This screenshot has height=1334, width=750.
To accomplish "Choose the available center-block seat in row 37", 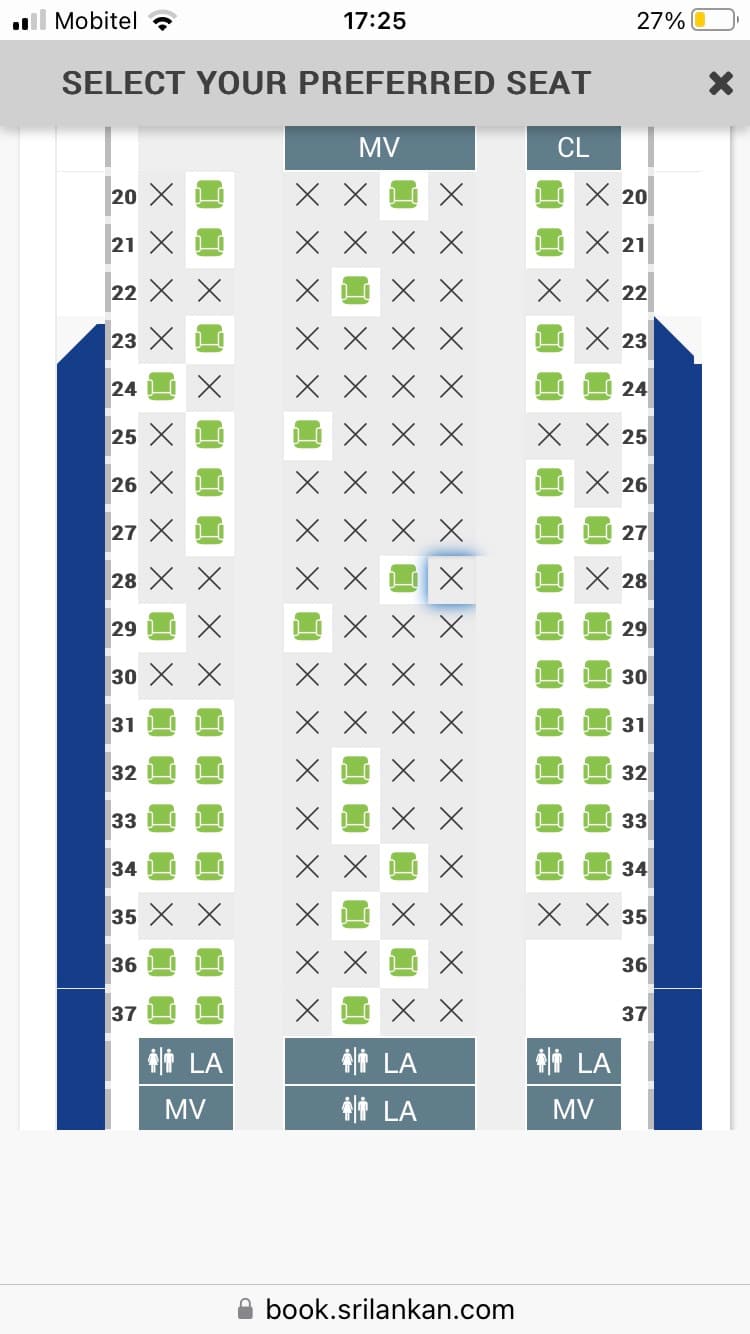I will point(356,1011).
